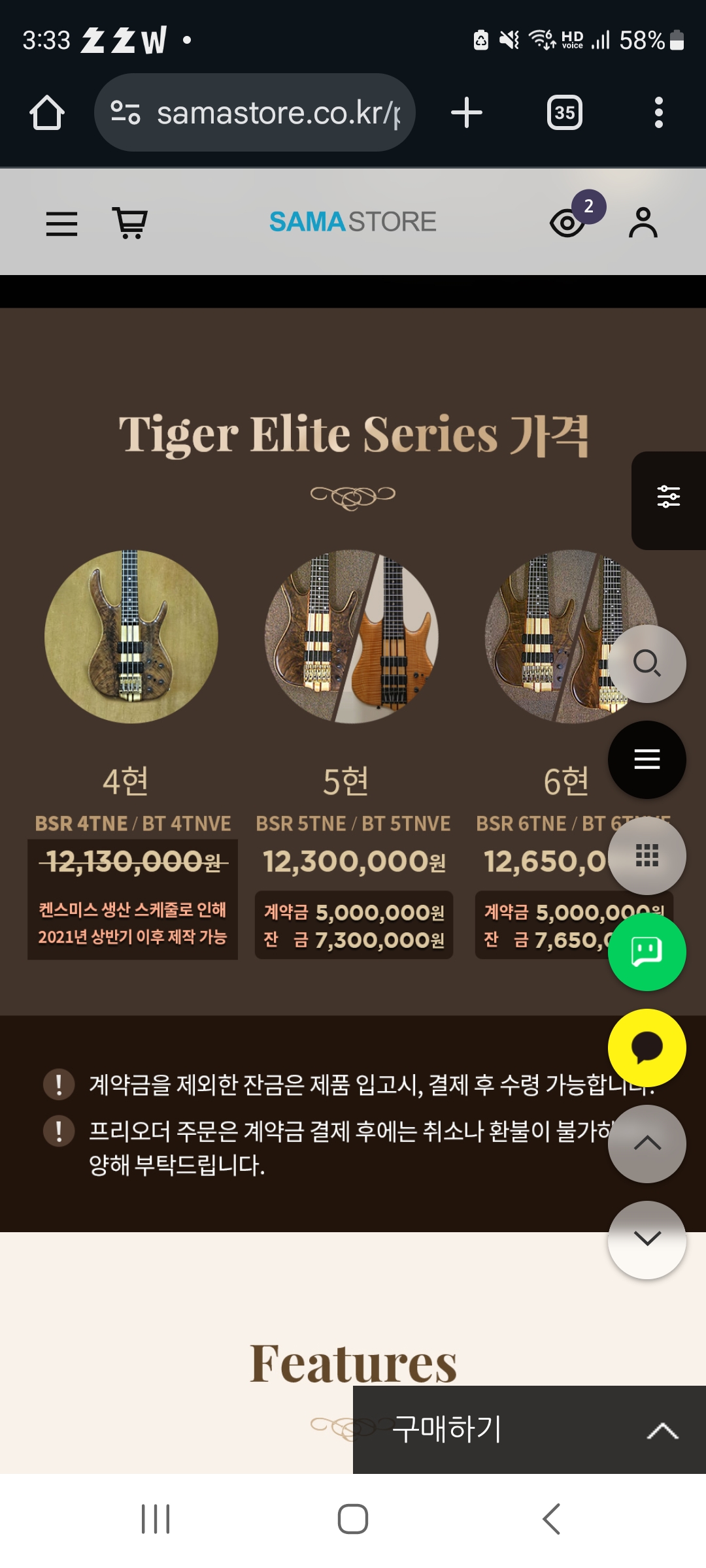Viewport: 706px width, 1568px height.
Task: View the shopping cart
Action: pos(130,223)
